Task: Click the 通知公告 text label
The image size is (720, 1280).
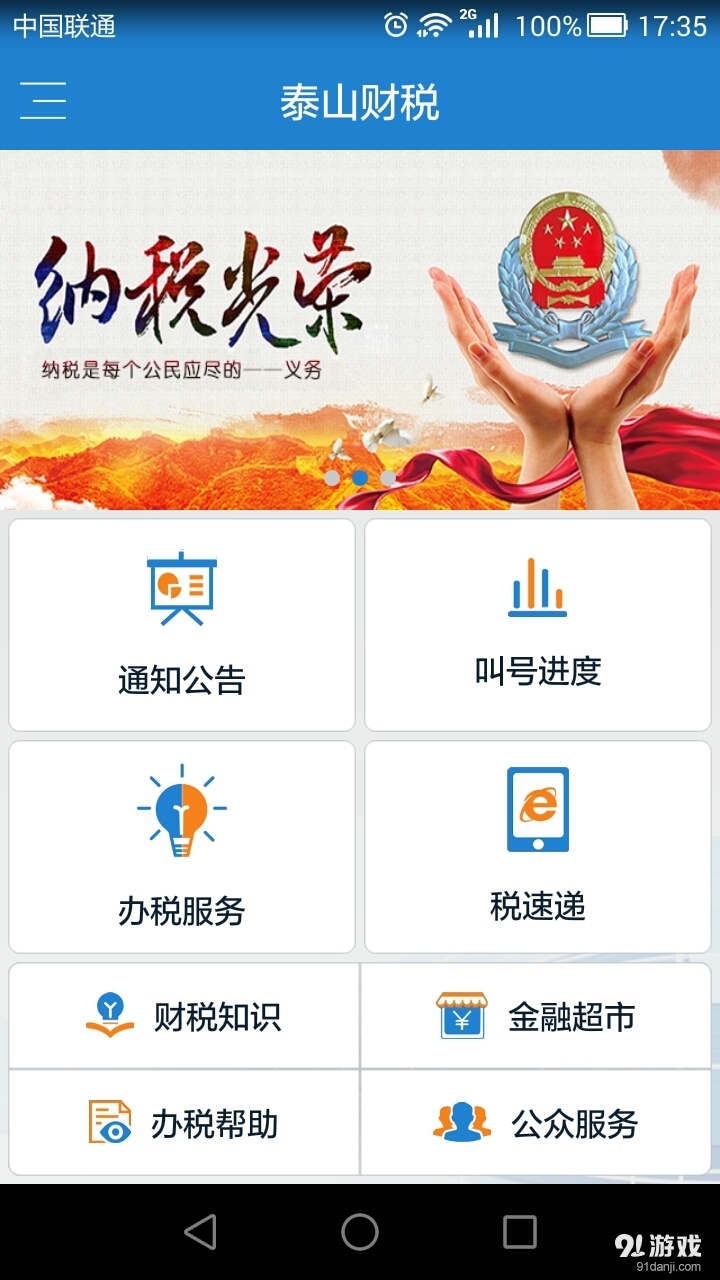Action: (x=181, y=677)
